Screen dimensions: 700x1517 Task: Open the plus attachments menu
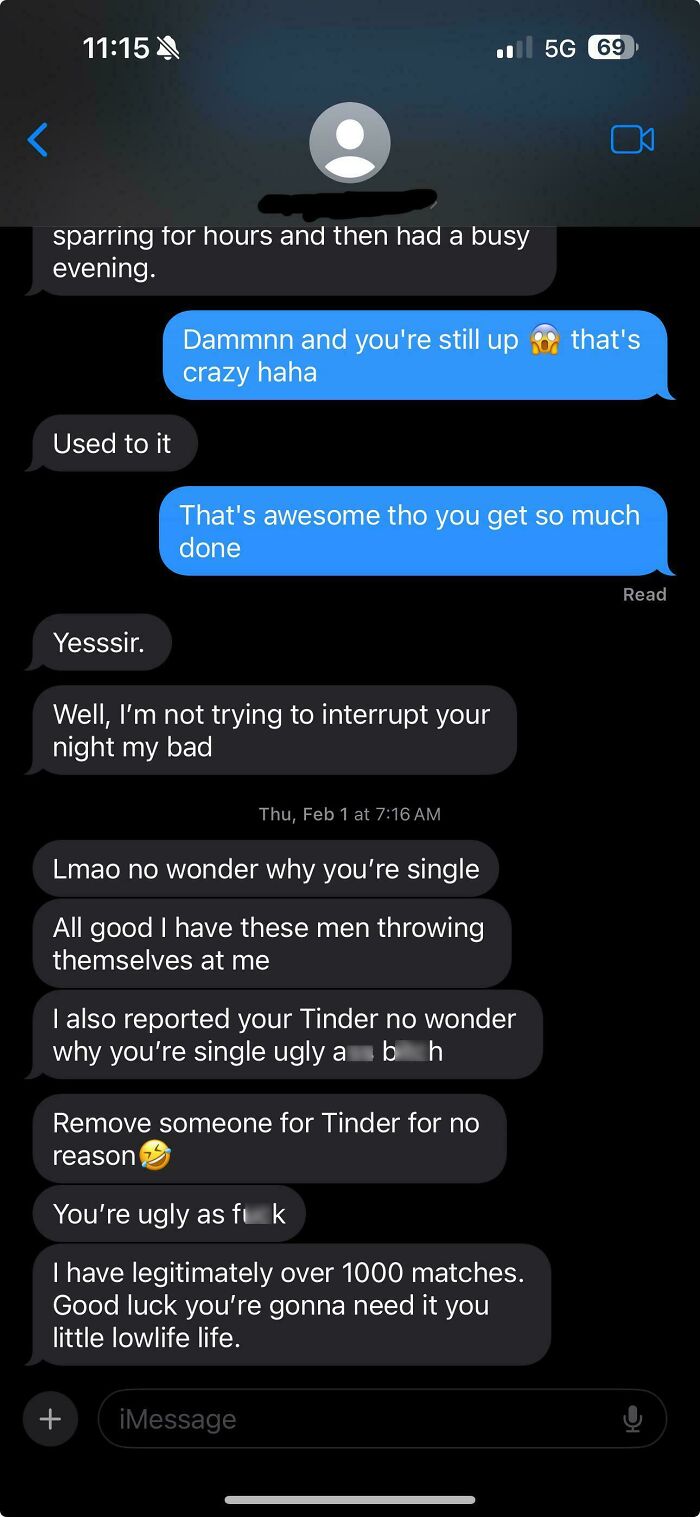pos(50,1418)
